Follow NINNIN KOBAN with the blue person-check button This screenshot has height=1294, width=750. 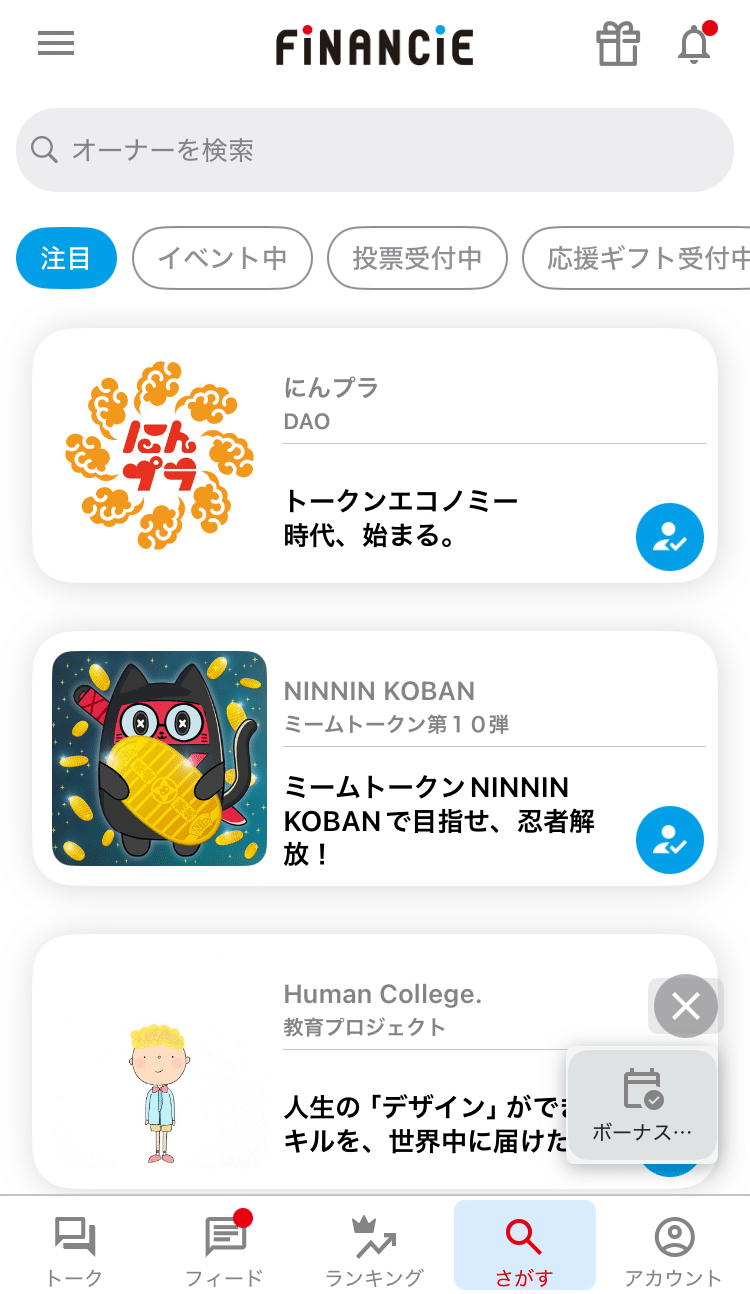(670, 840)
